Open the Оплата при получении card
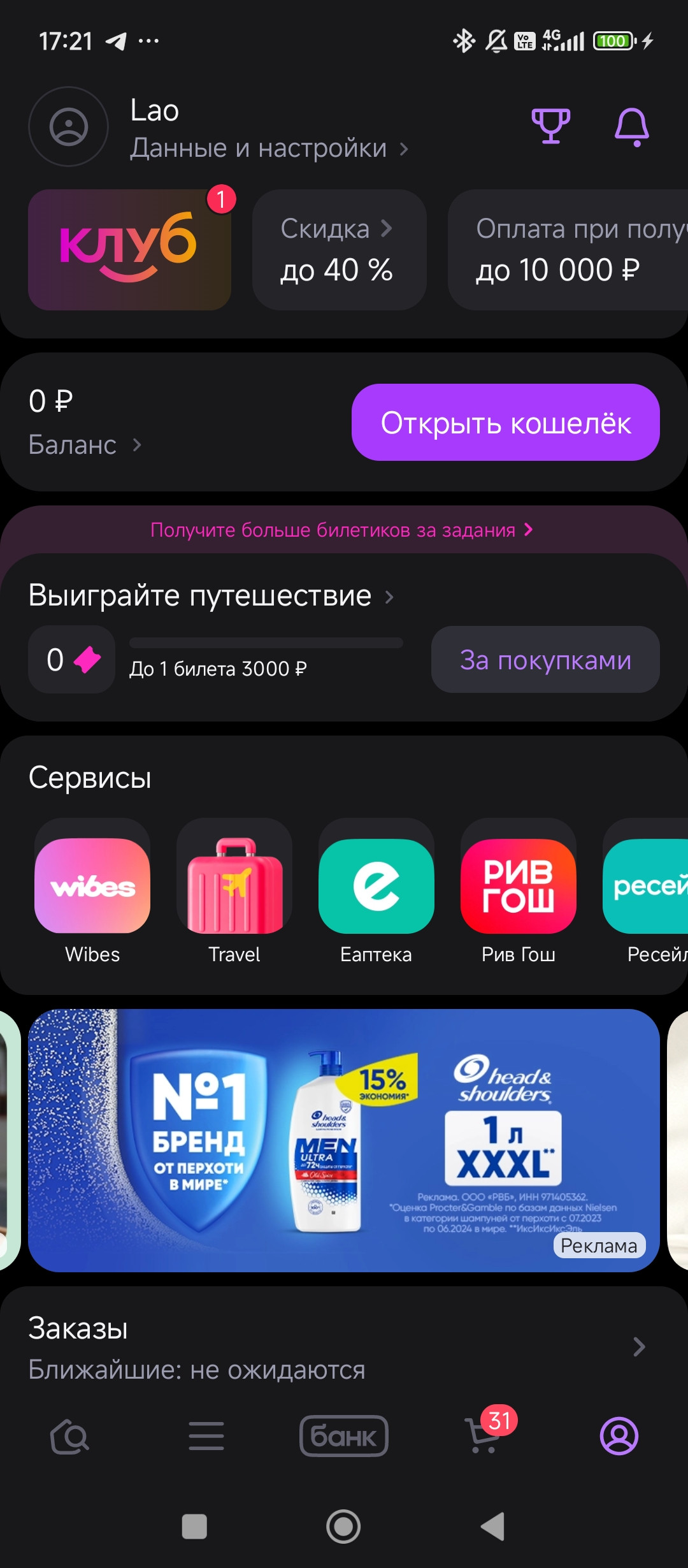 (567, 250)
